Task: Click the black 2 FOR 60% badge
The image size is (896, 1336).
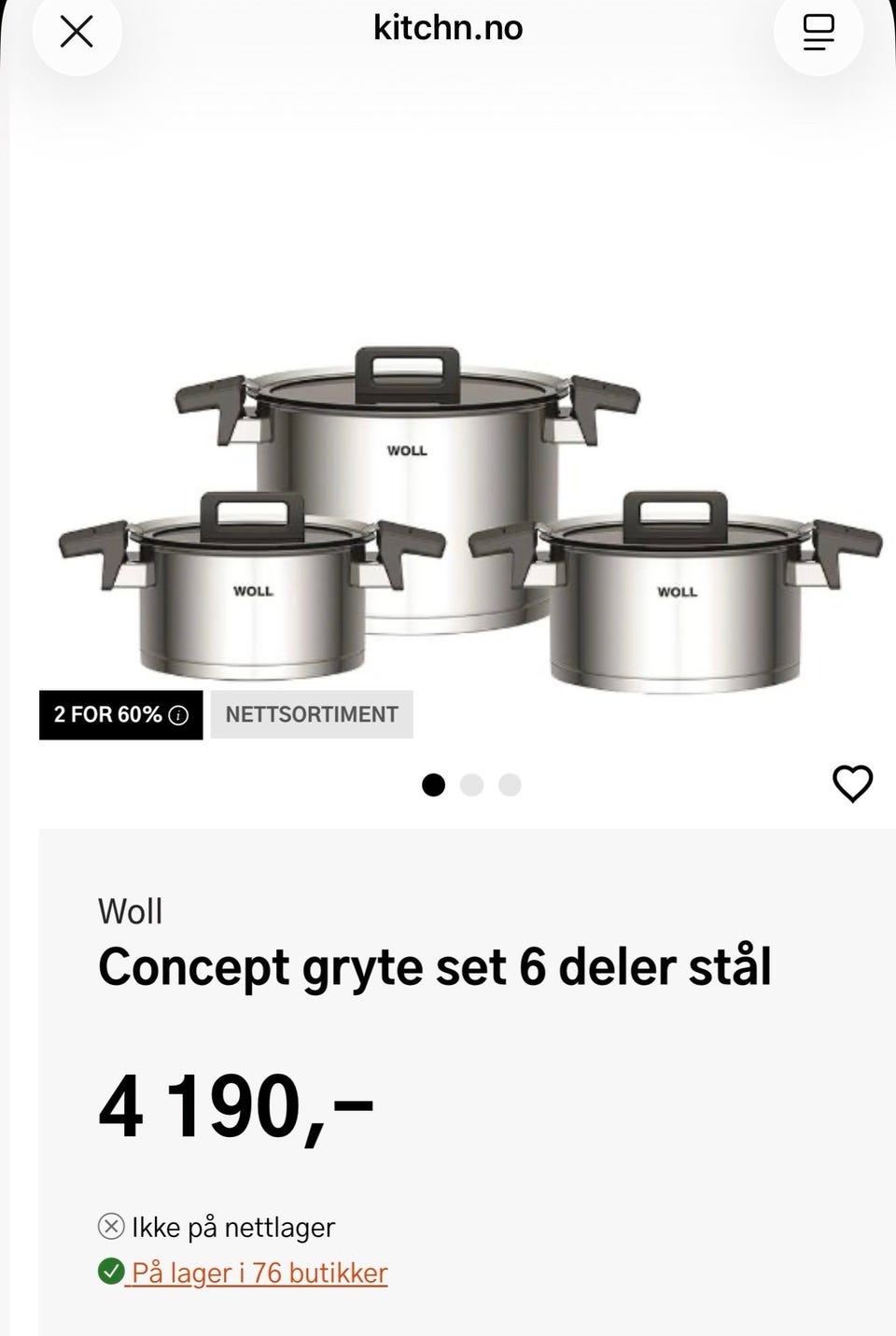Action: pyautogui.click(x=119, y=714)
